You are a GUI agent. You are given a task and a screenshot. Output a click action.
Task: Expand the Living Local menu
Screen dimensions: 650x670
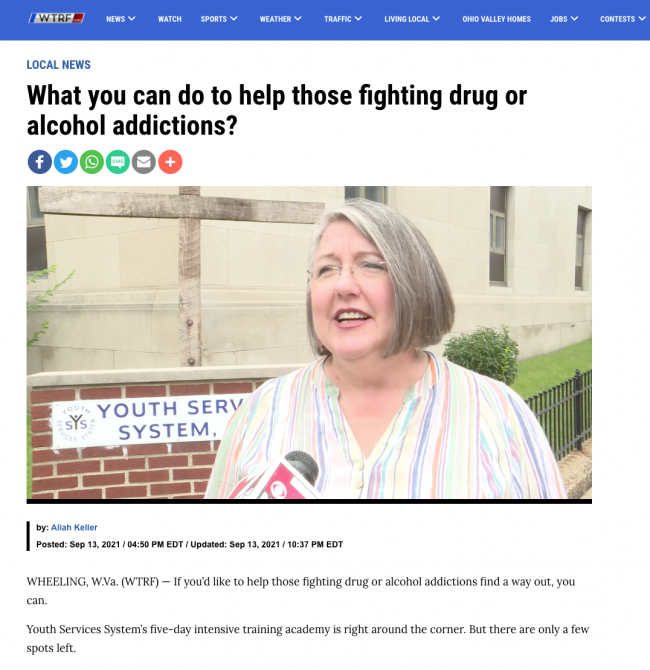click(x=412, y=19)
